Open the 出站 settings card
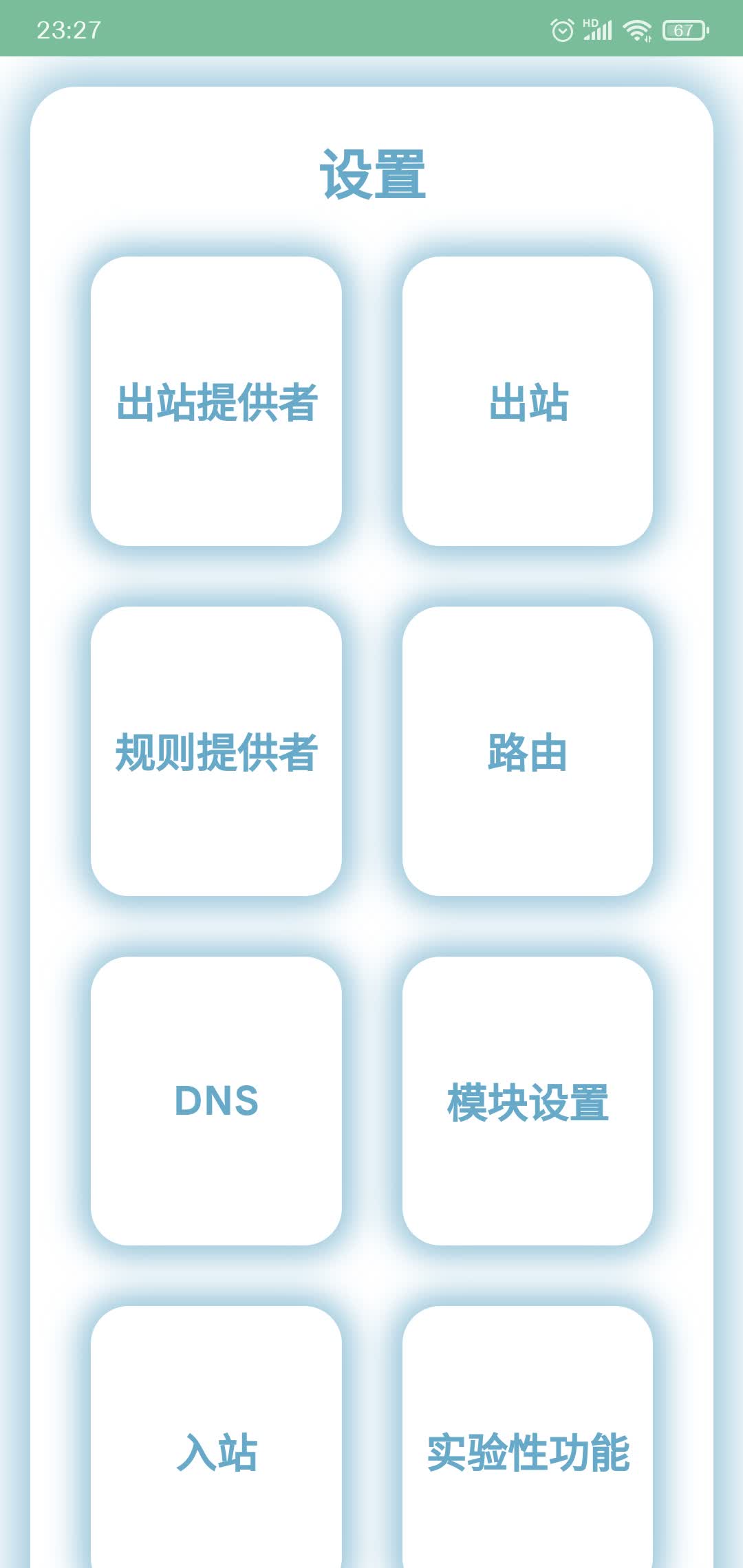This screenshot has height=1568, width=743. tap(528, 402)
